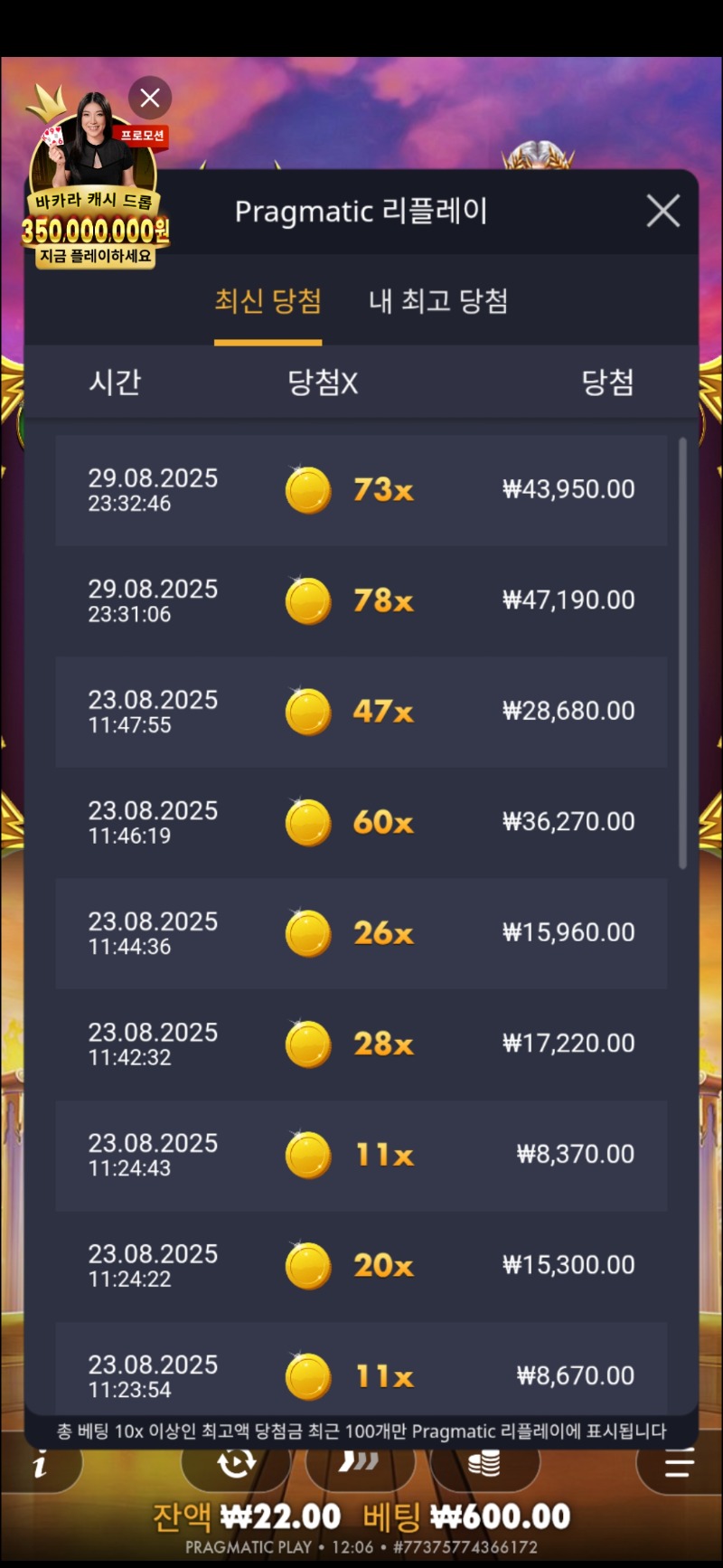Open replay of 73x win ₩43,950.00
The image size is (723, 1568).
click(x=361, y=490)
